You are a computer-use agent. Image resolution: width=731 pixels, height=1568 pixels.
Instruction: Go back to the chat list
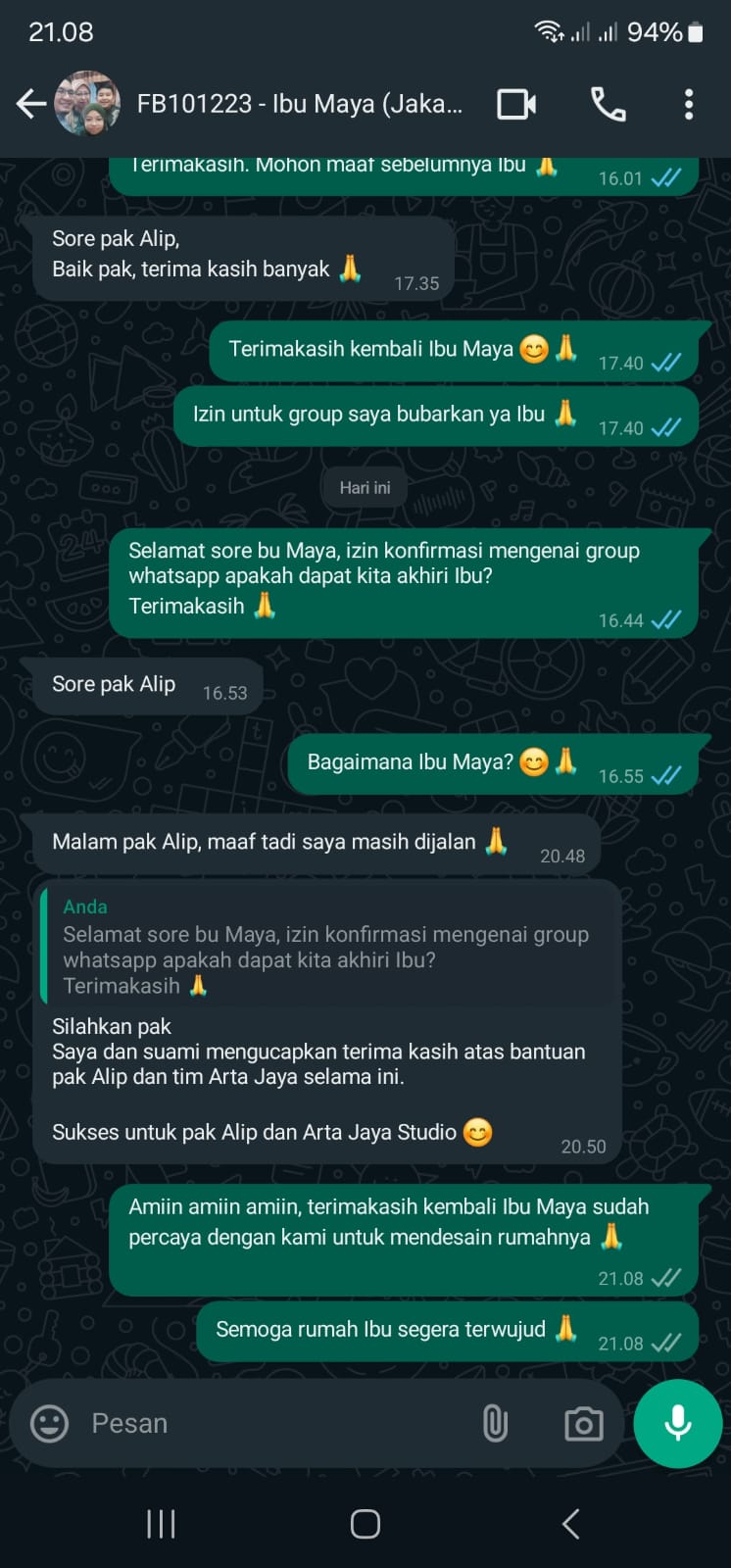tap(31, 104)
